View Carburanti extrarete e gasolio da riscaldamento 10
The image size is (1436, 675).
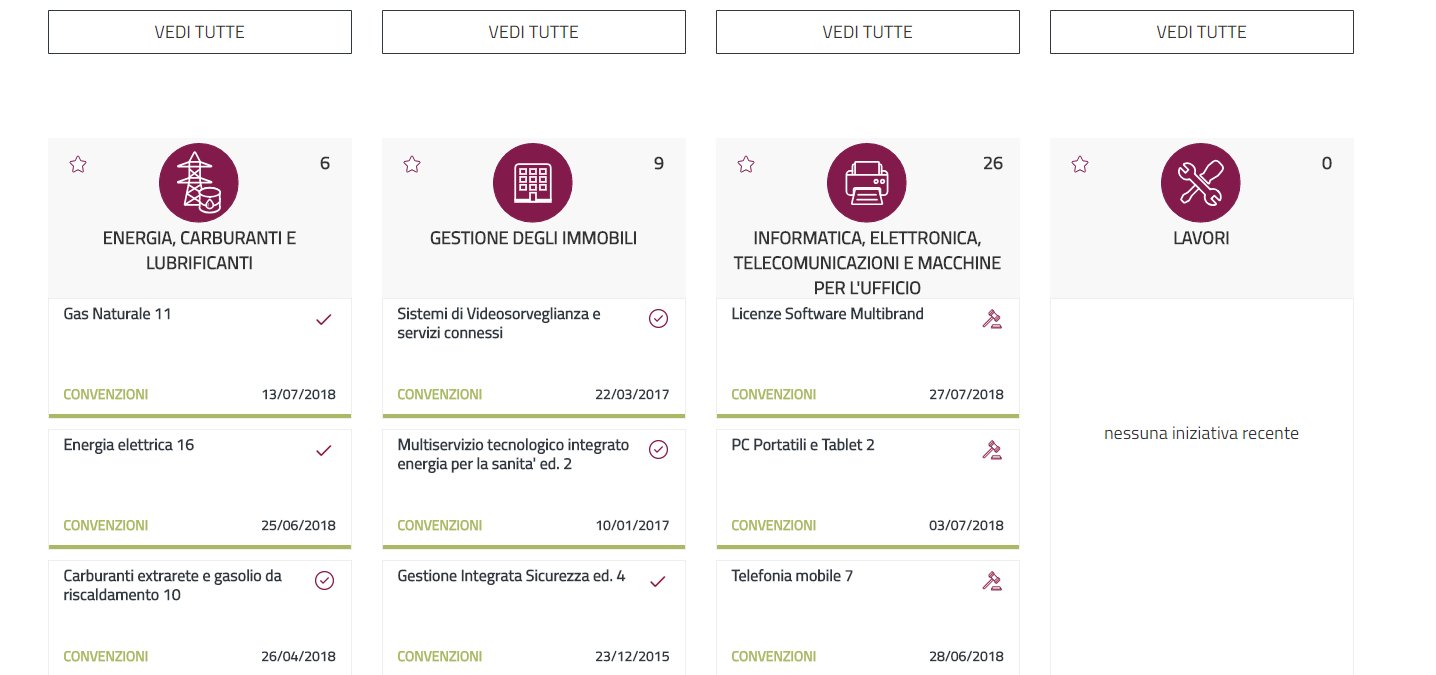point(172,585)
